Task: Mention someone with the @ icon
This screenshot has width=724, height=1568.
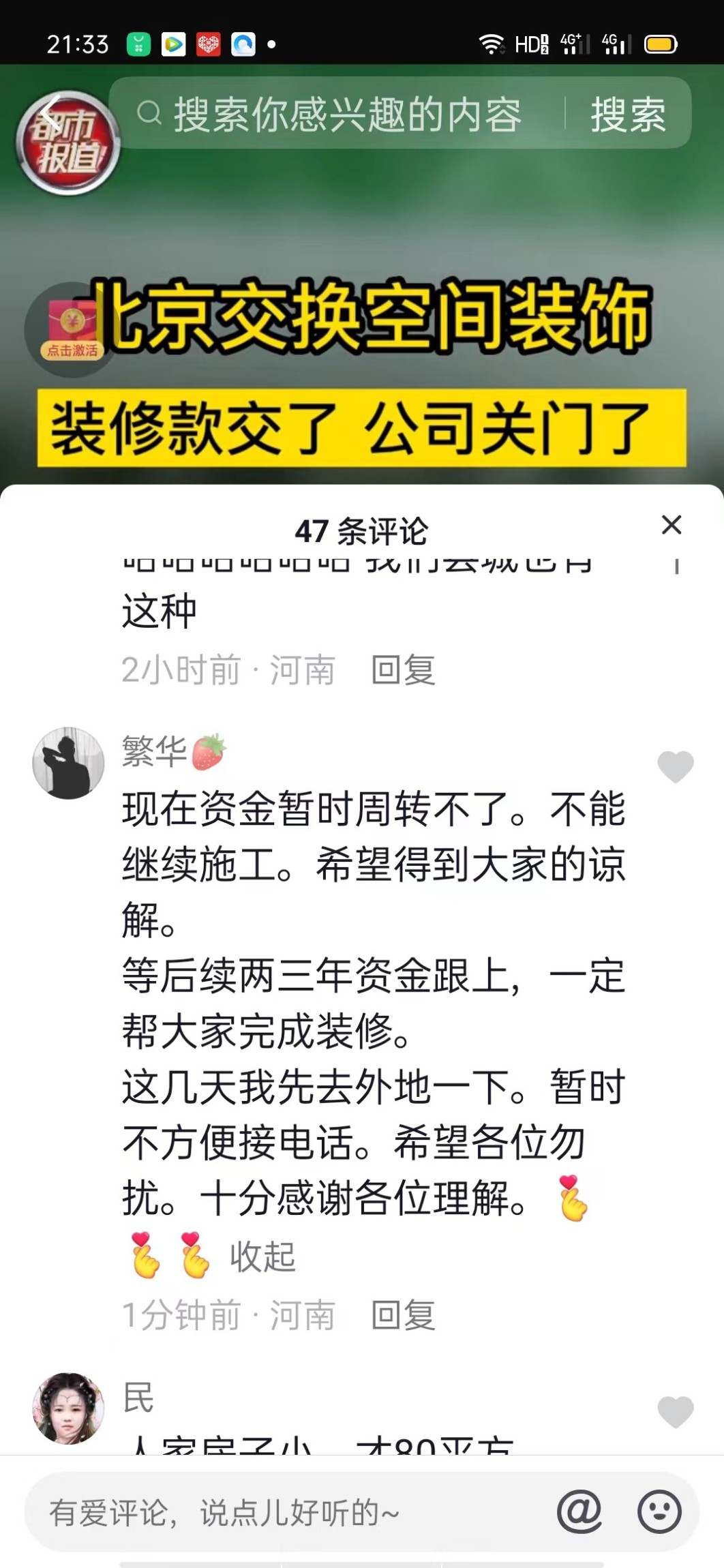Action: pyautogui.click(x=579, y=1513)
